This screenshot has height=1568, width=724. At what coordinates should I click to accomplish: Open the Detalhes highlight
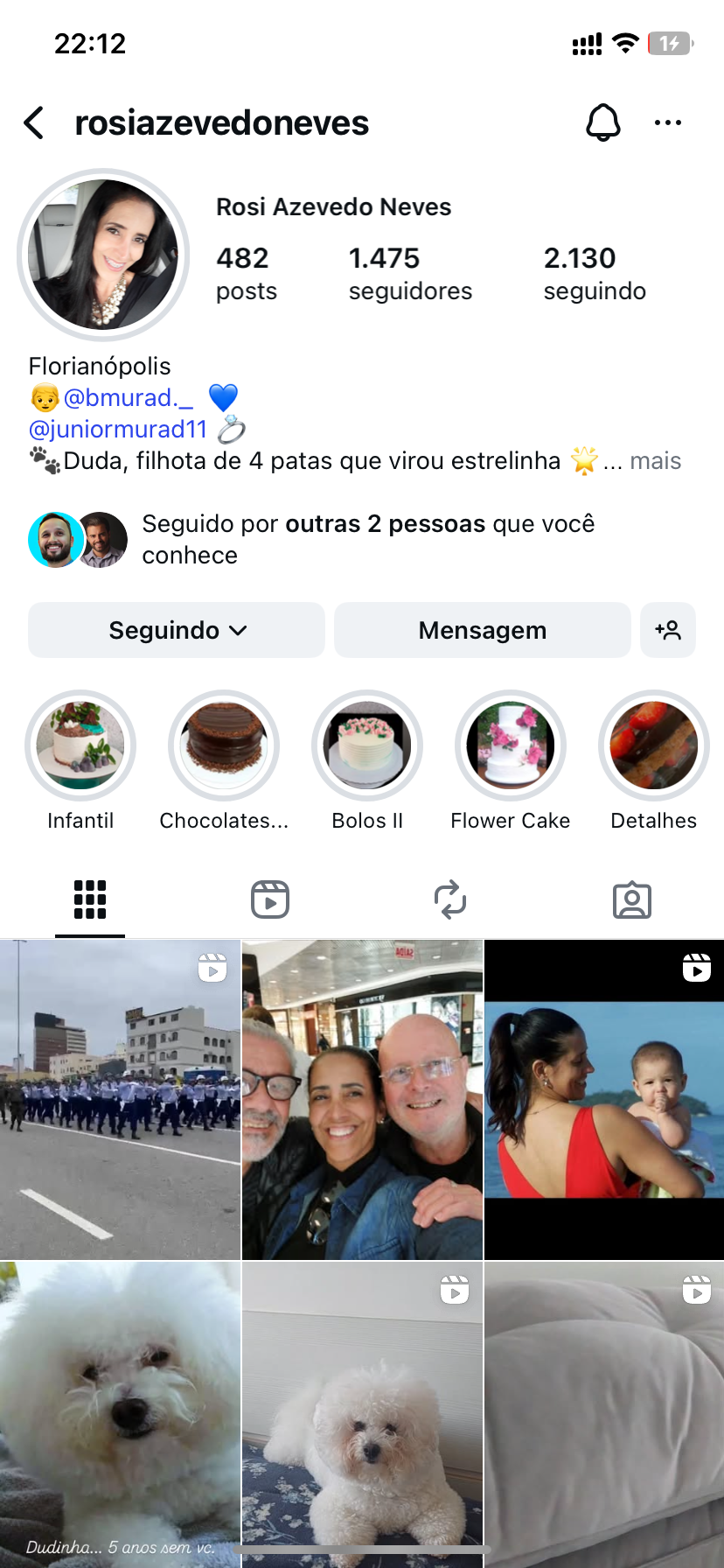[x=653, y=745]
